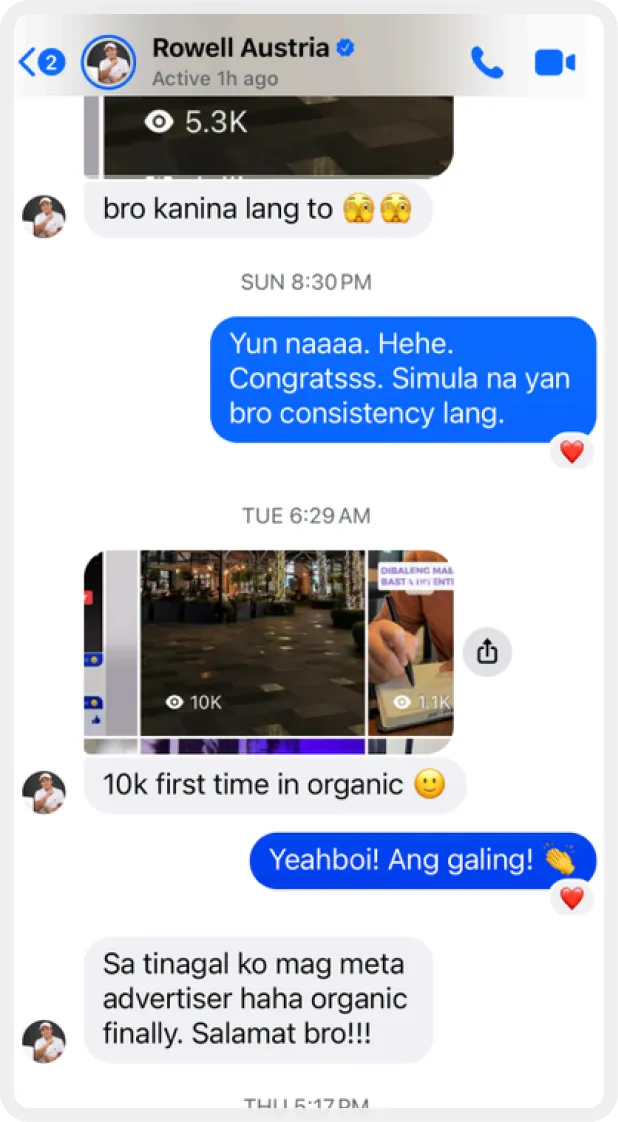This screenshot has width=618, height=1122.
Task: View heart reaction on the Congratsss message
Action: 571,452
